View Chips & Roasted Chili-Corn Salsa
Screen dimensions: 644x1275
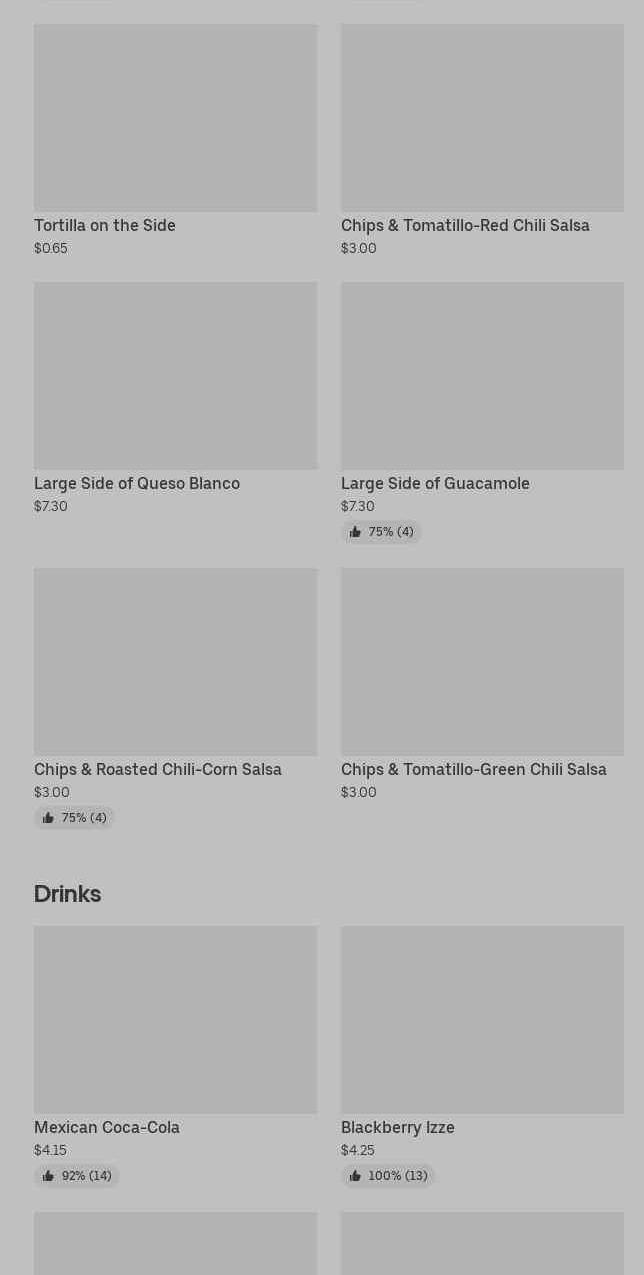175,699
